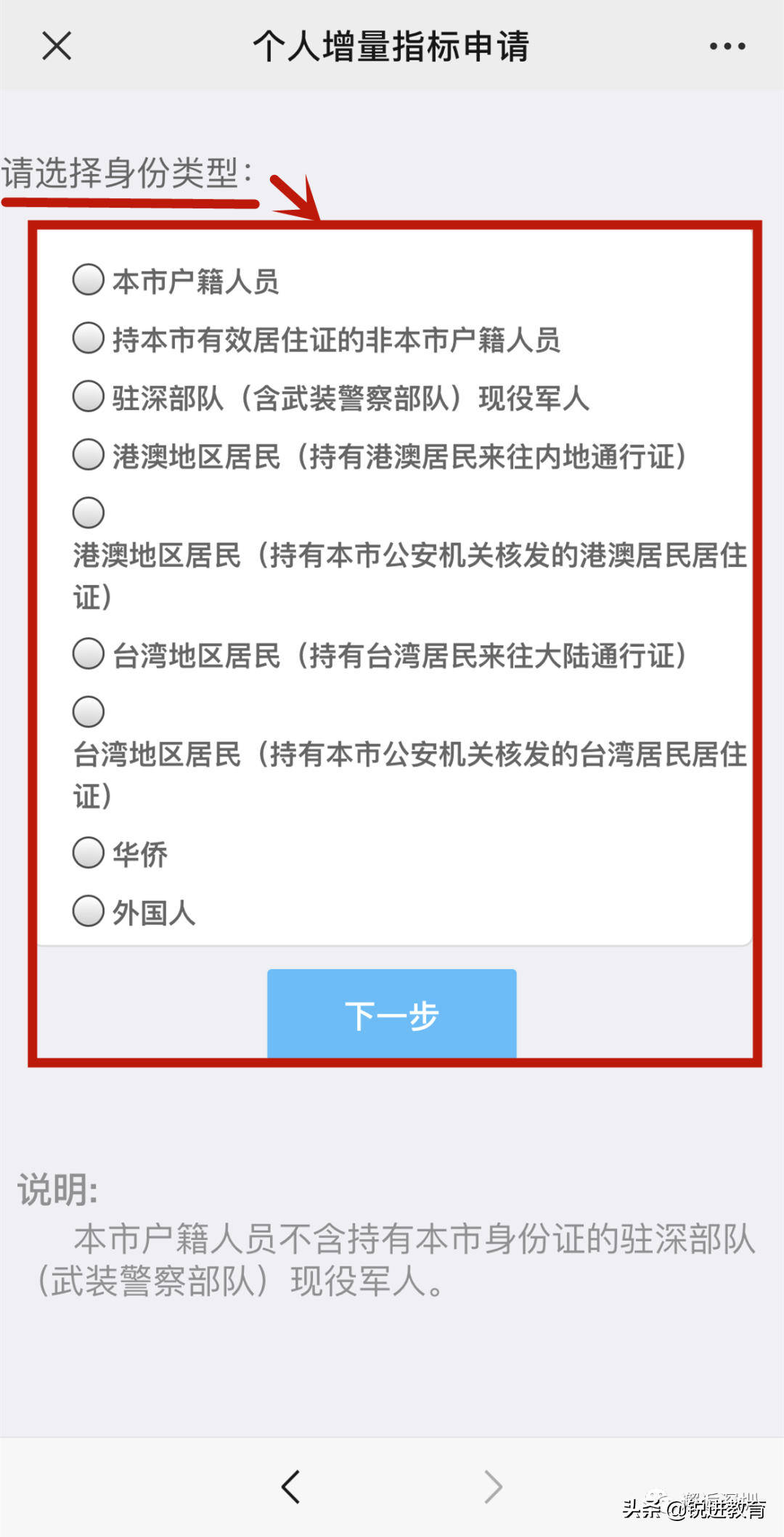This screenshot has width=784, height=1537.
Task: Select 持本市有效居住证的非本市户籍人员 option
Action: pyautogui.click(x=89, y=338)
